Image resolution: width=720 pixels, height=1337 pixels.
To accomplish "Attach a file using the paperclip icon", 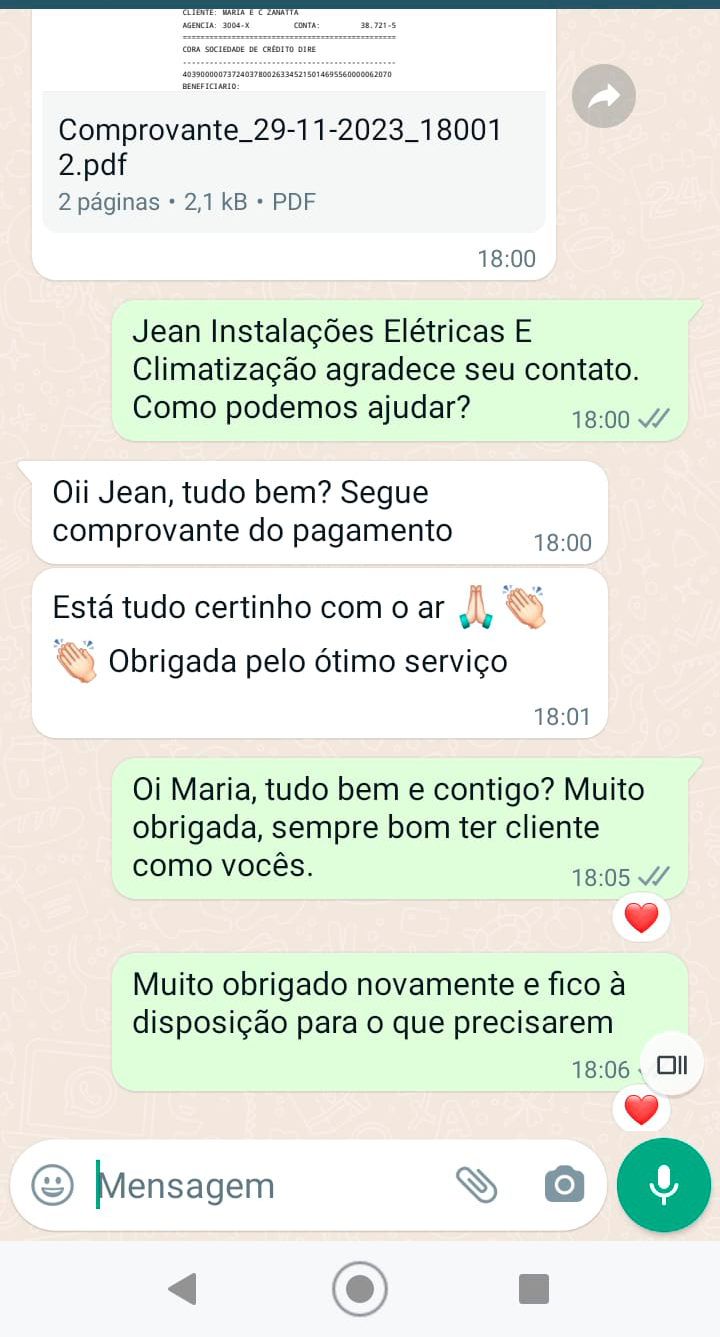I will pos(478,1185).
